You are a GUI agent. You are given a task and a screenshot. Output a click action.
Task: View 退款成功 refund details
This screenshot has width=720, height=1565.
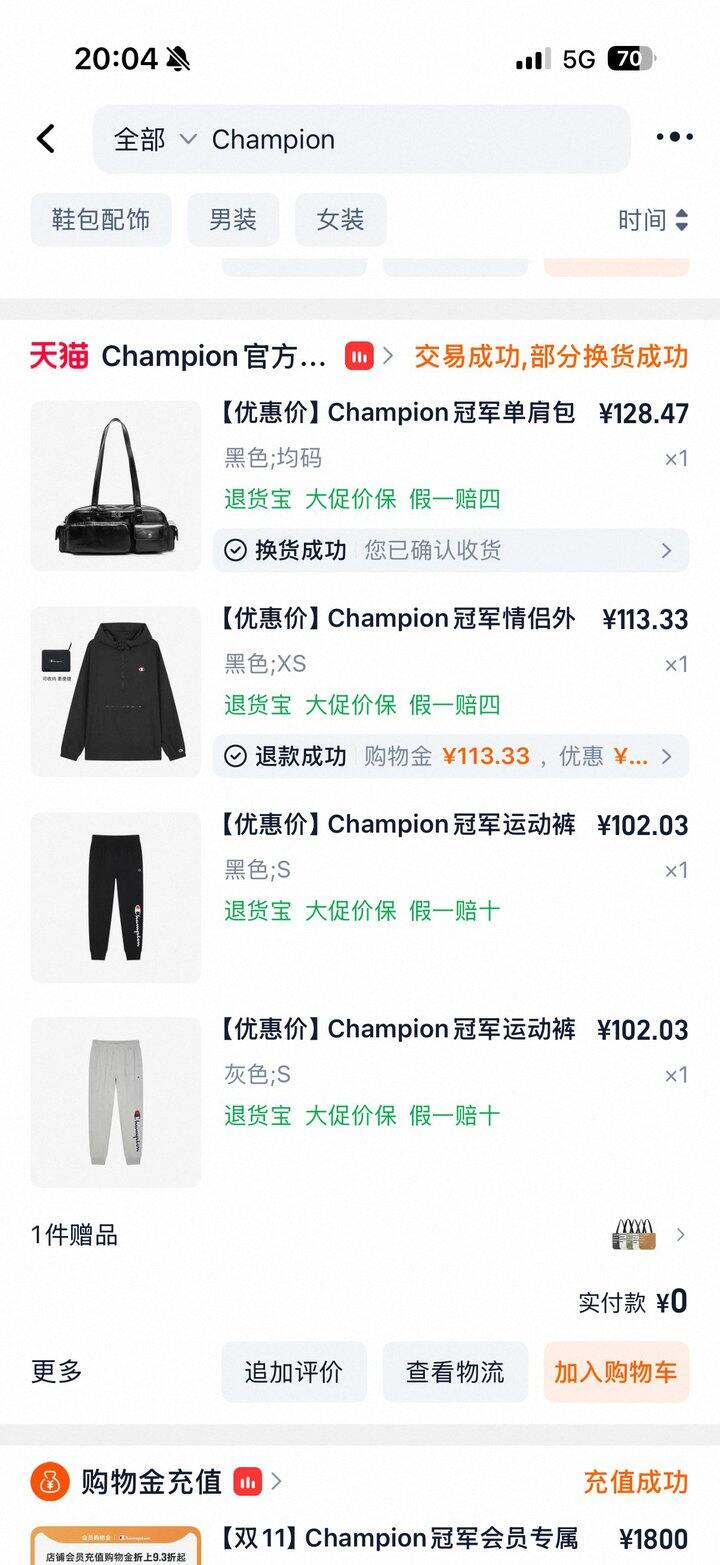tap(450, 756)
